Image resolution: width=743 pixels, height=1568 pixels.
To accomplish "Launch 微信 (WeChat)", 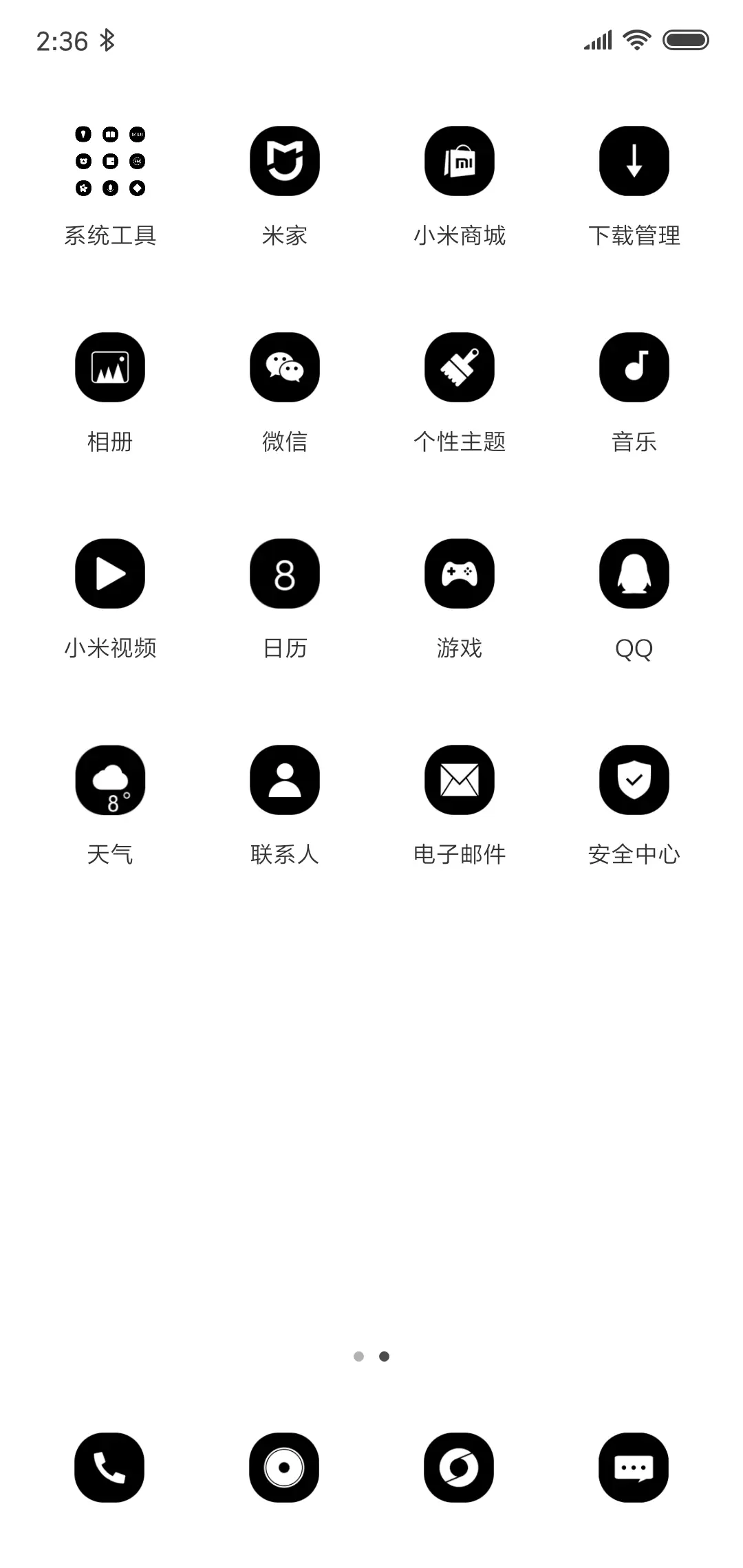I will pos(285,367).
